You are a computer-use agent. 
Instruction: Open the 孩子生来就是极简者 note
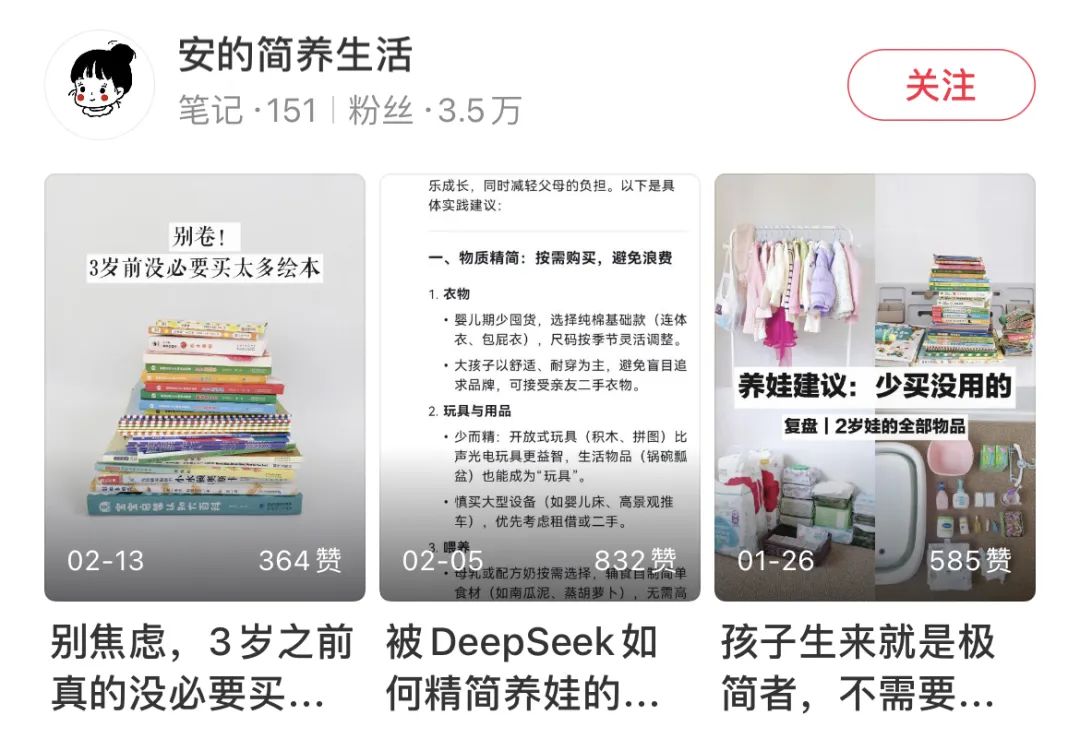[874, 388]
